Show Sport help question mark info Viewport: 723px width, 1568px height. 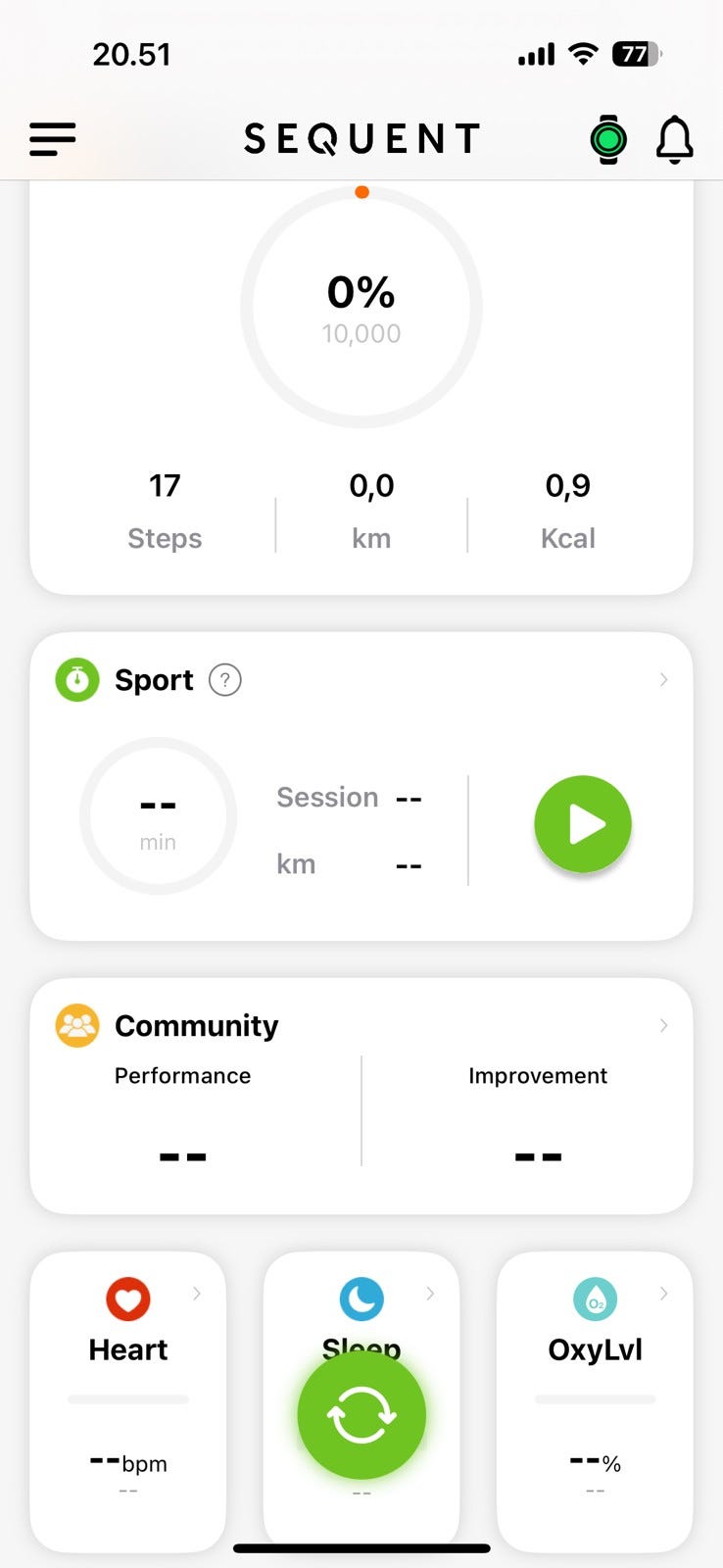click(x=225, y=680)
